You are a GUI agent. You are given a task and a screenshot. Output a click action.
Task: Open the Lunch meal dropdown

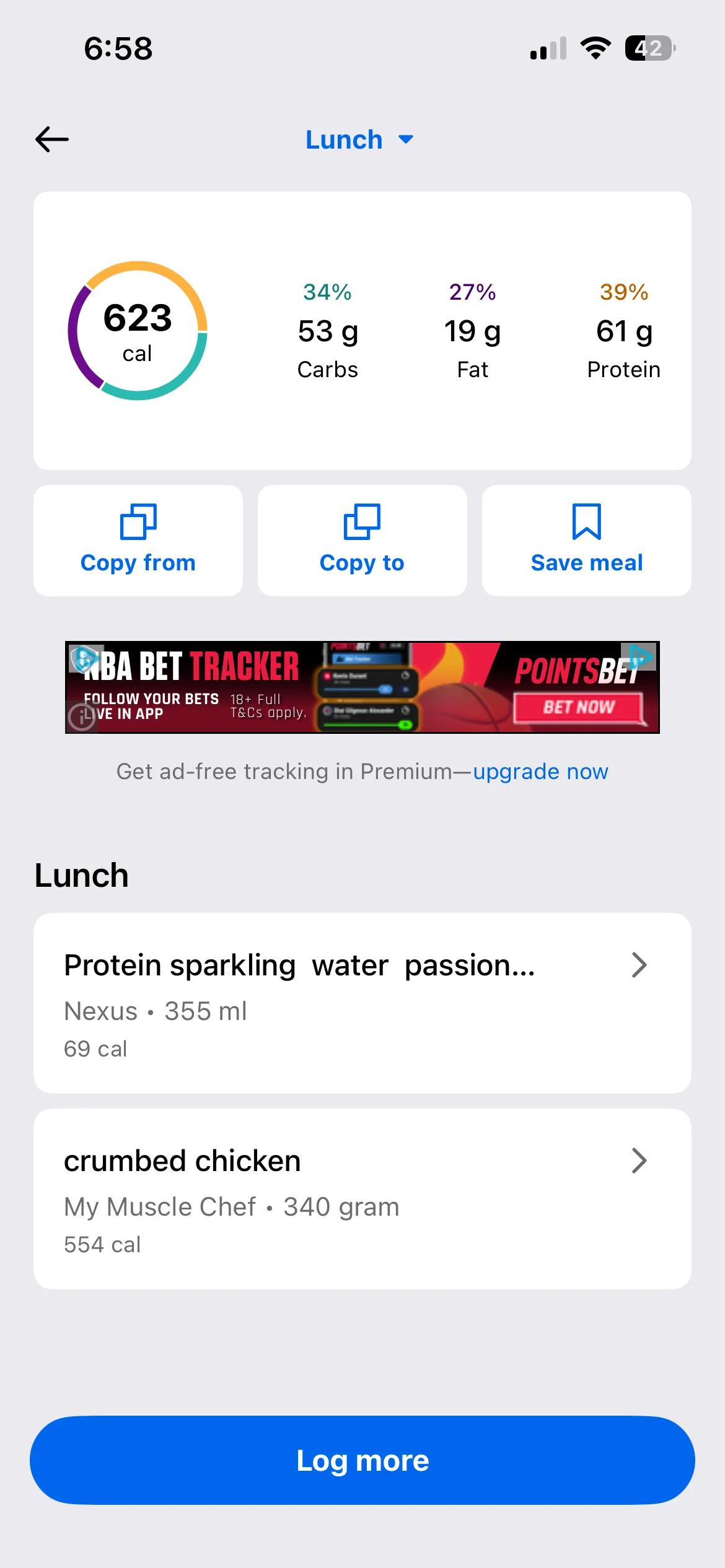point(359,140)
